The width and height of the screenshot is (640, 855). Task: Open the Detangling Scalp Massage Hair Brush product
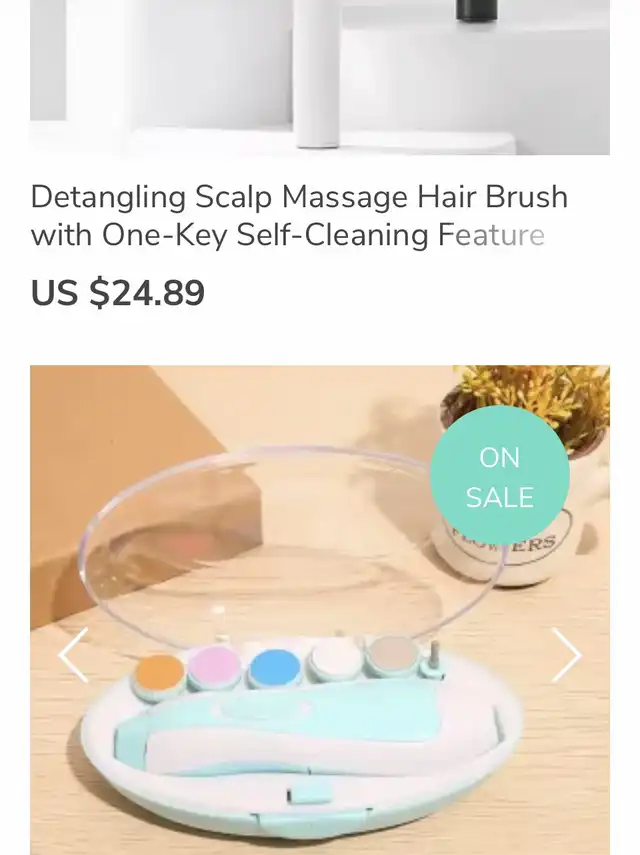pyautogui.click(x=299, y=216)
